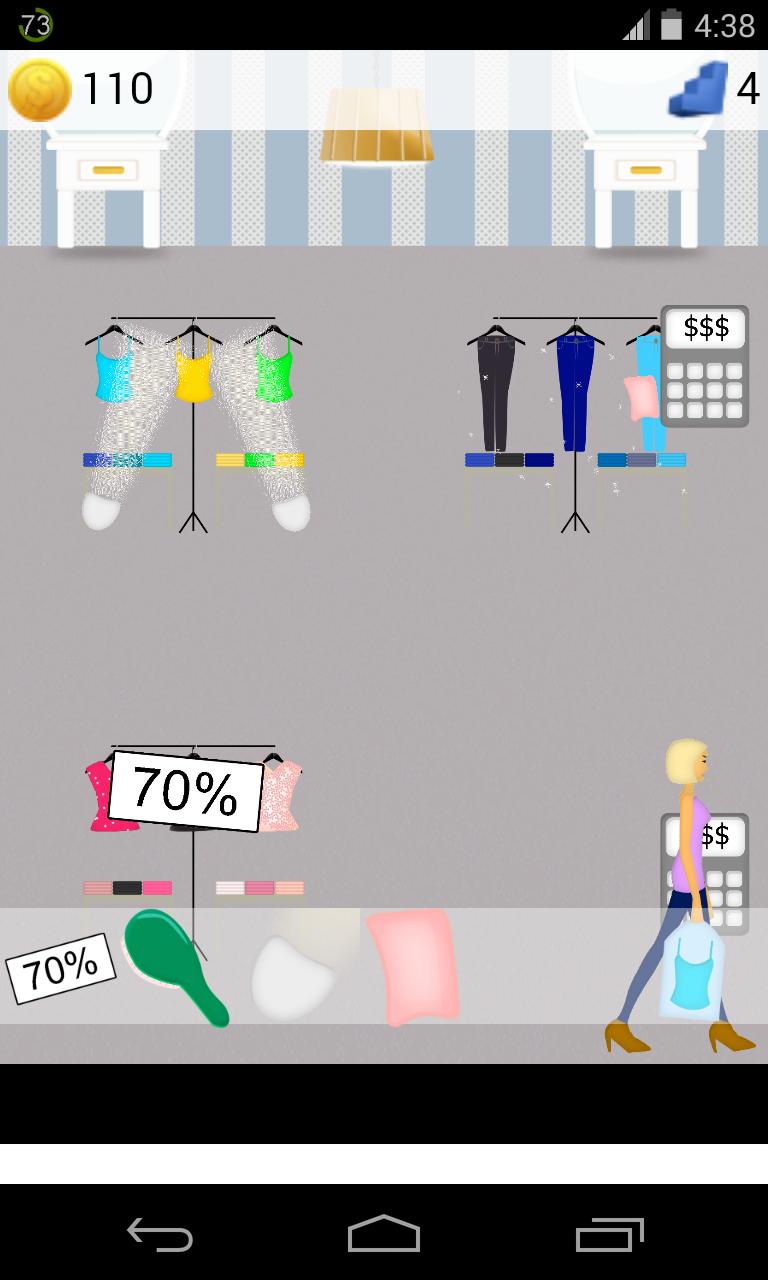
Task: Tap the shopper carrying the blue bag
Action: tap(685, 880)
